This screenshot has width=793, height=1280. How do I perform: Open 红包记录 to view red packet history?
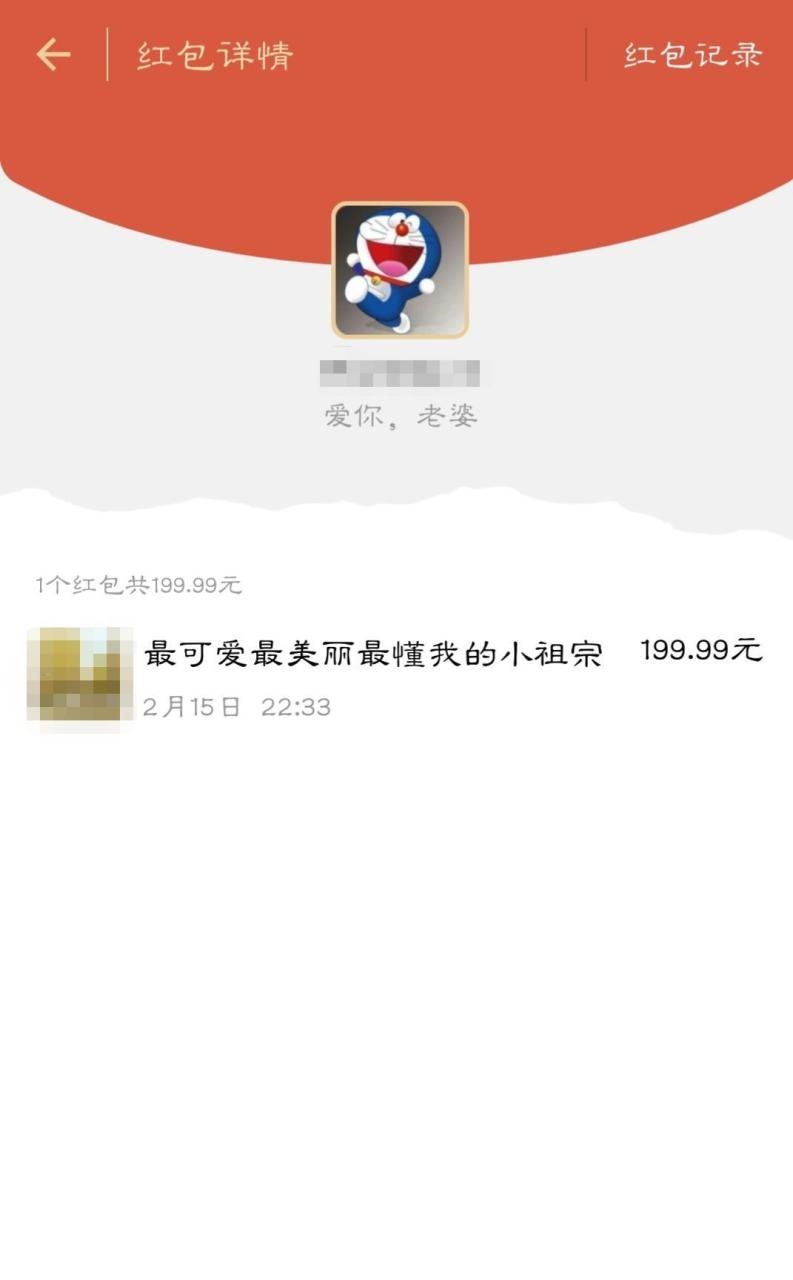tap(692, 54)
